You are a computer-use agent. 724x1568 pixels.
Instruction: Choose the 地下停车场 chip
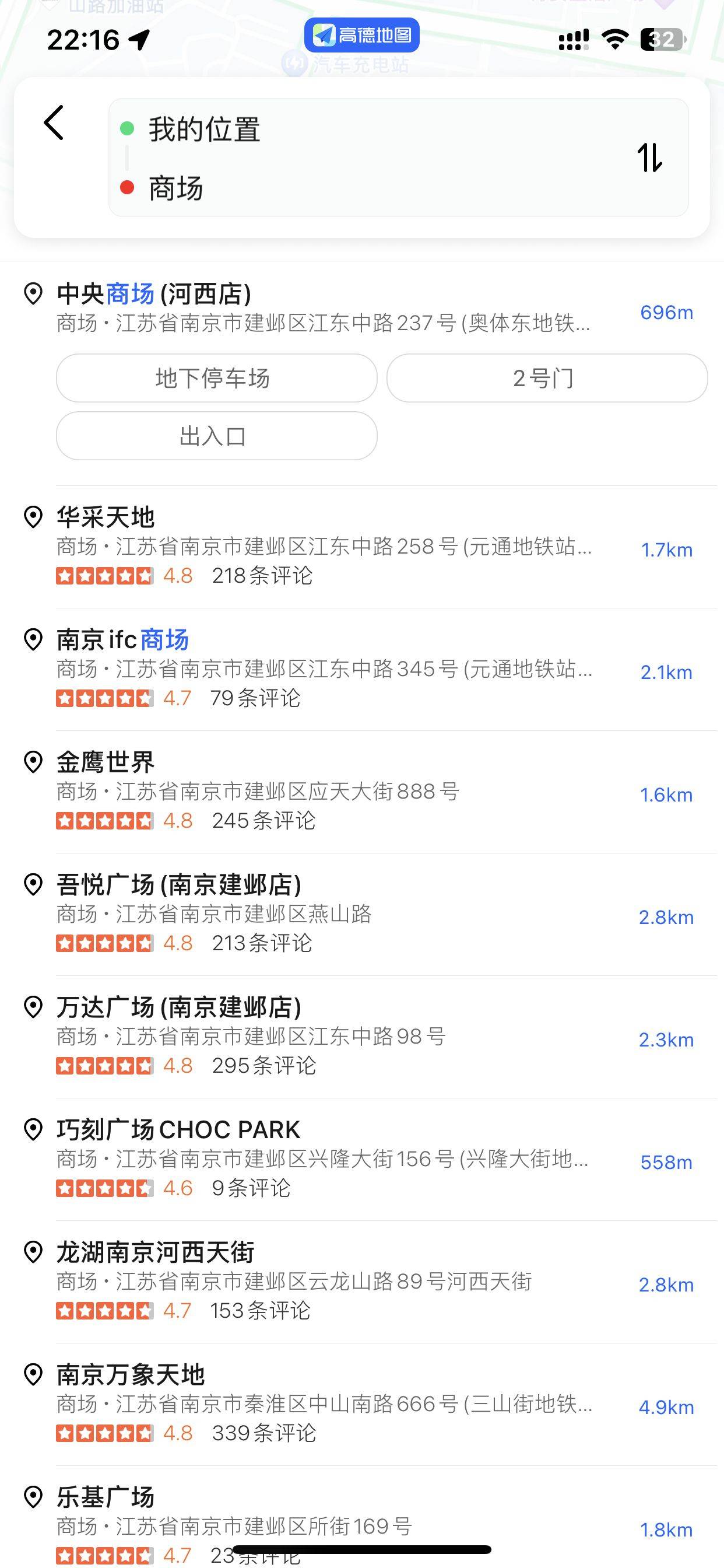tap(217, 378)
